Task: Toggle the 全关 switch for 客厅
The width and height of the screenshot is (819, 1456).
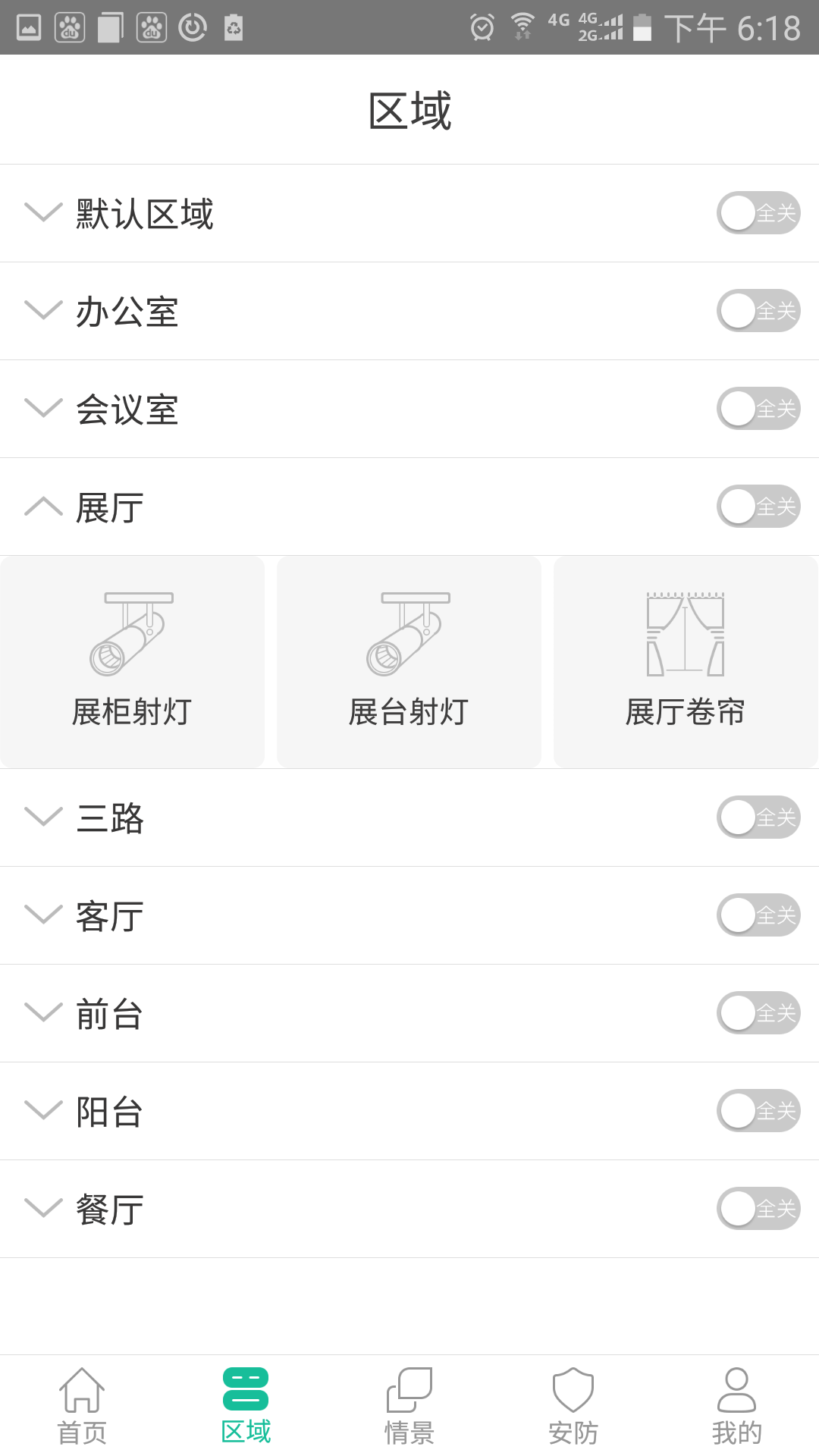Action: pos(758,915)
